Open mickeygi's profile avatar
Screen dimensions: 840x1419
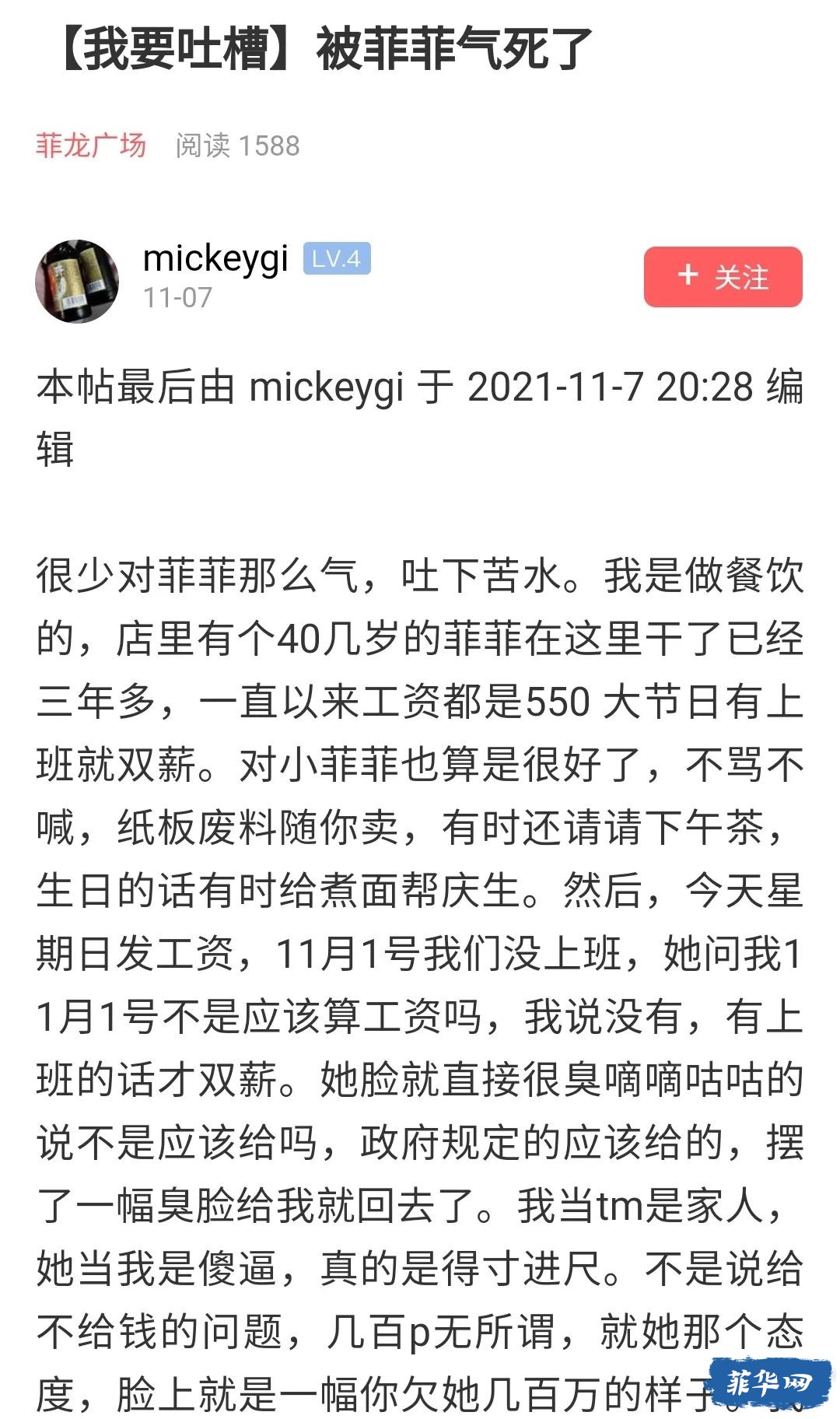[77, 281]
